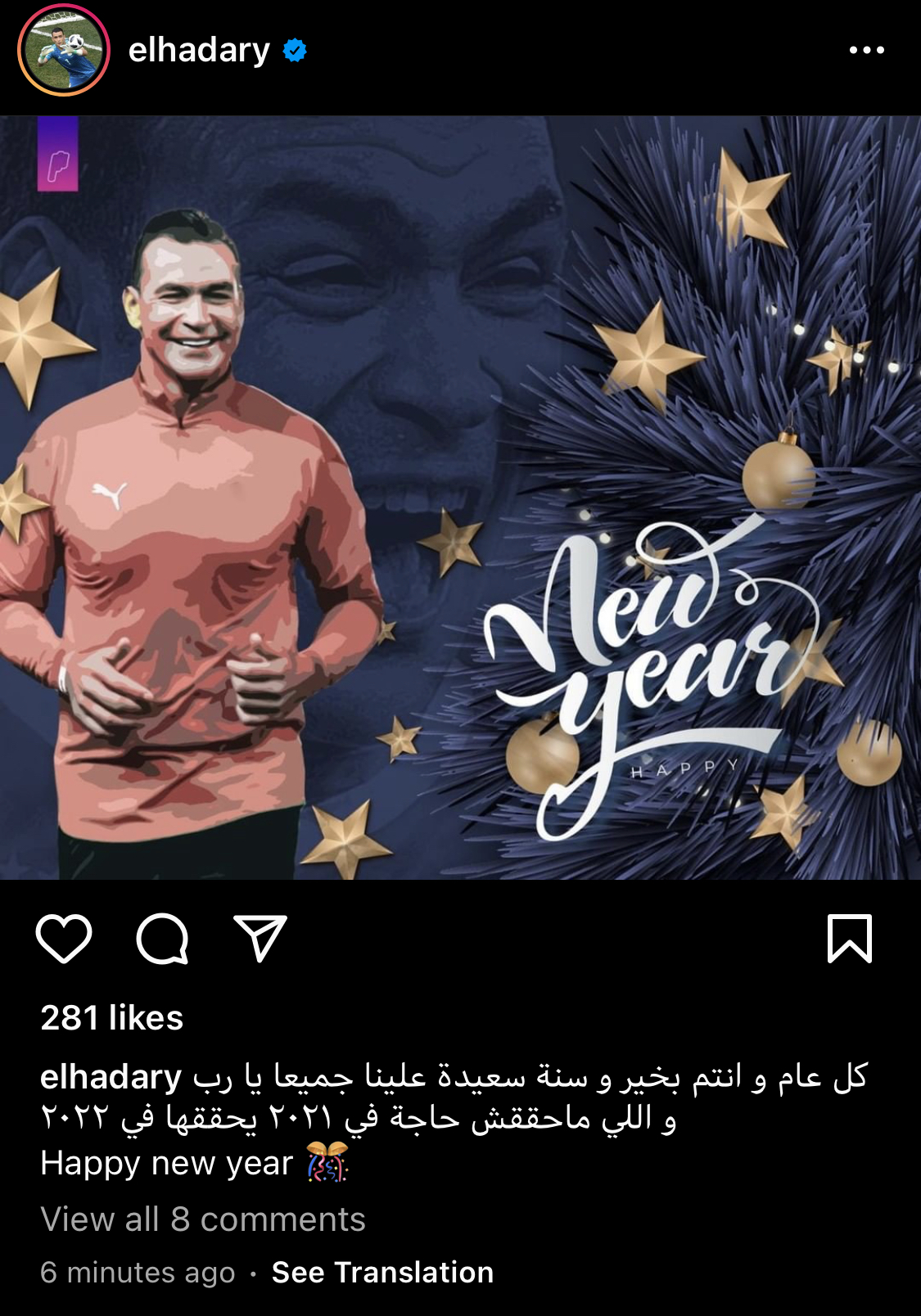Open elhadary's story from the profile picture
Image resolution: width=921 pixels, height=1316 pixels.
pyautogui.click(x=64, y=51)
